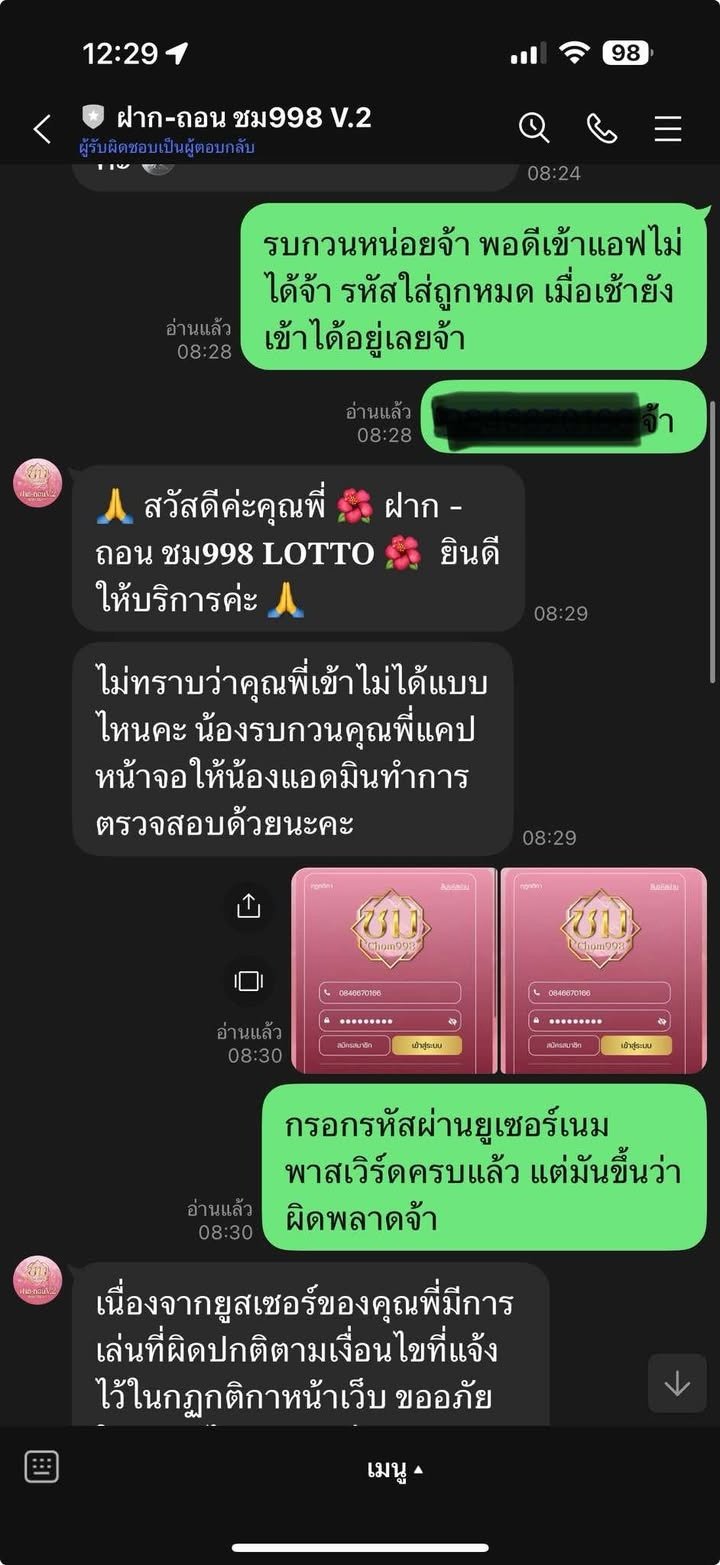Viewport: 720px width, 1565px height.
Task: Start a voice call
Action: (x=601, y=128)
